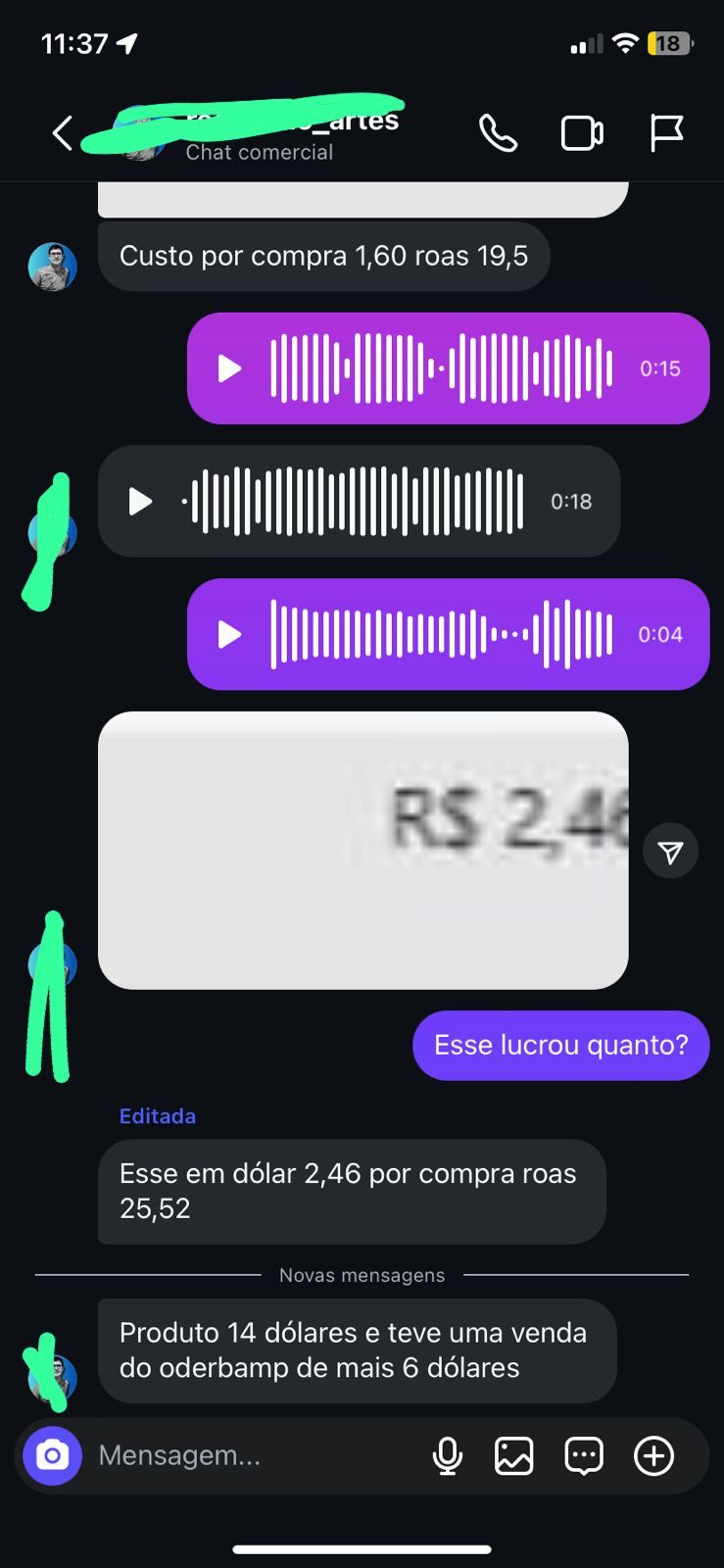Play the 0:04 voice message
The width and height of the screenshot is (724, 1568).
229,634
